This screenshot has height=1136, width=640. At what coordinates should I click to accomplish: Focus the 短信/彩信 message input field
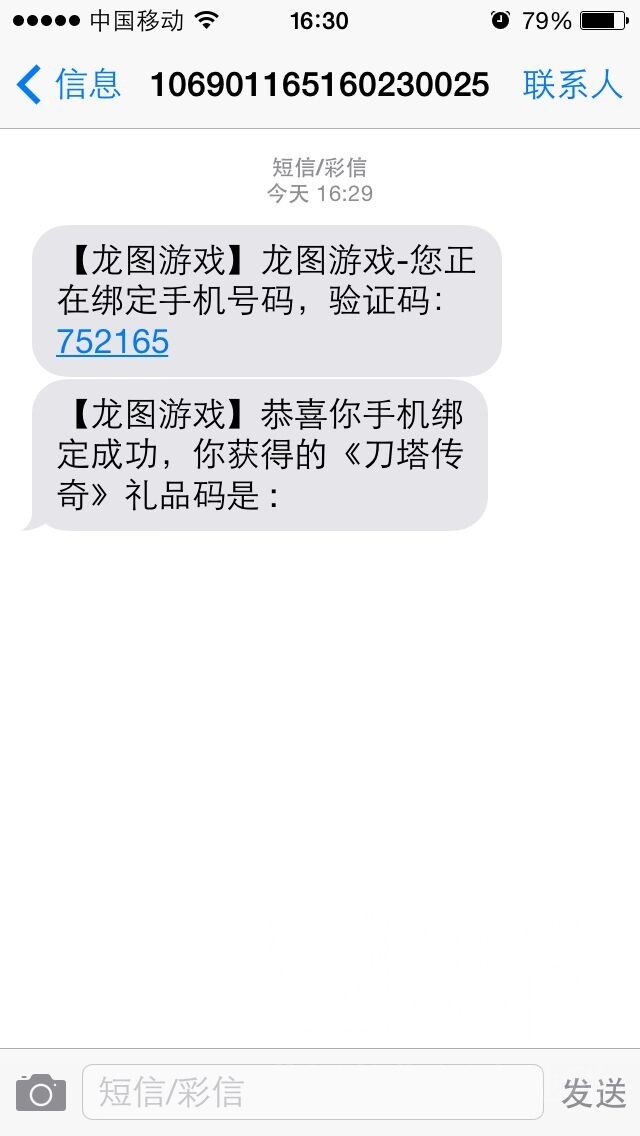click(x=312, y=1092)
